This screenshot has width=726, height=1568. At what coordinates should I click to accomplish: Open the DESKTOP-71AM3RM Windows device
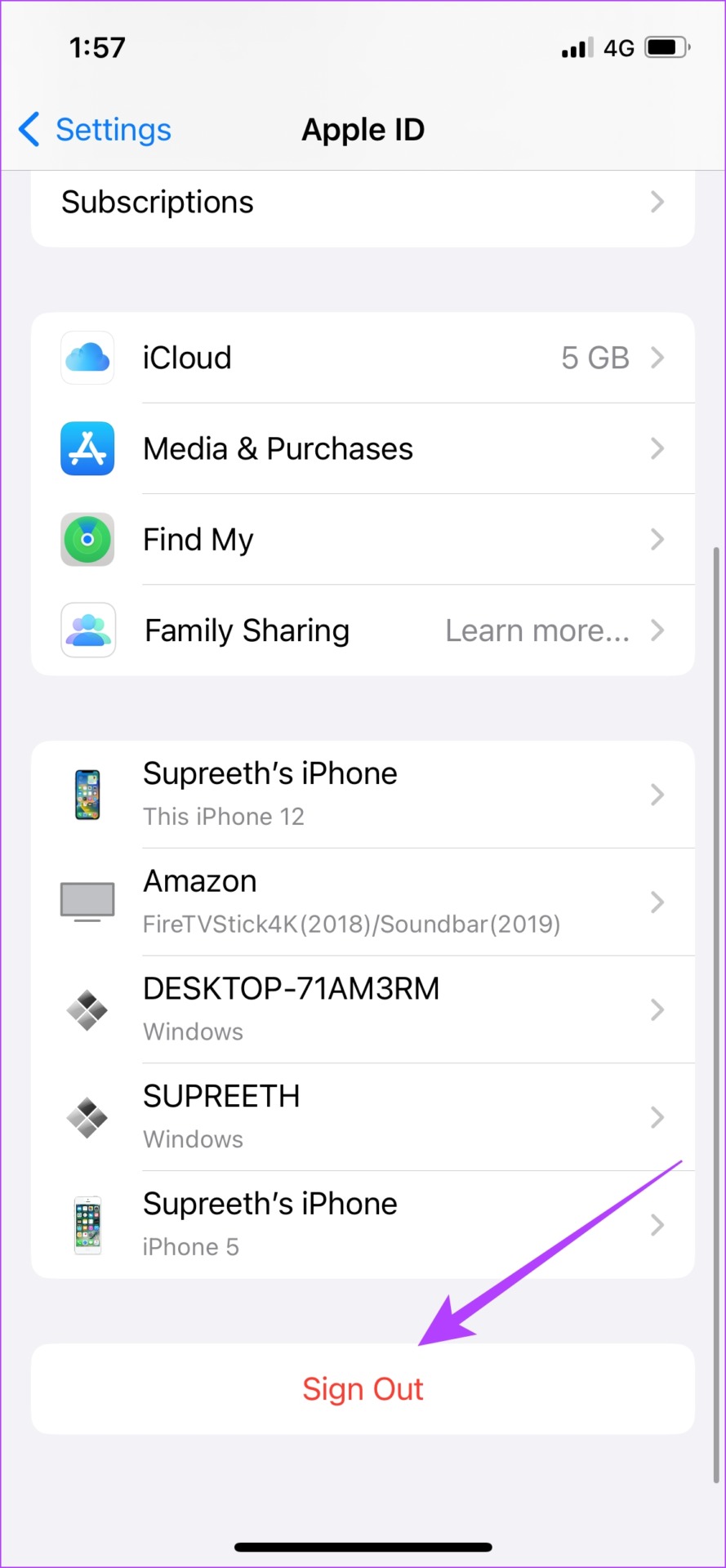(x=363, y=1009)
